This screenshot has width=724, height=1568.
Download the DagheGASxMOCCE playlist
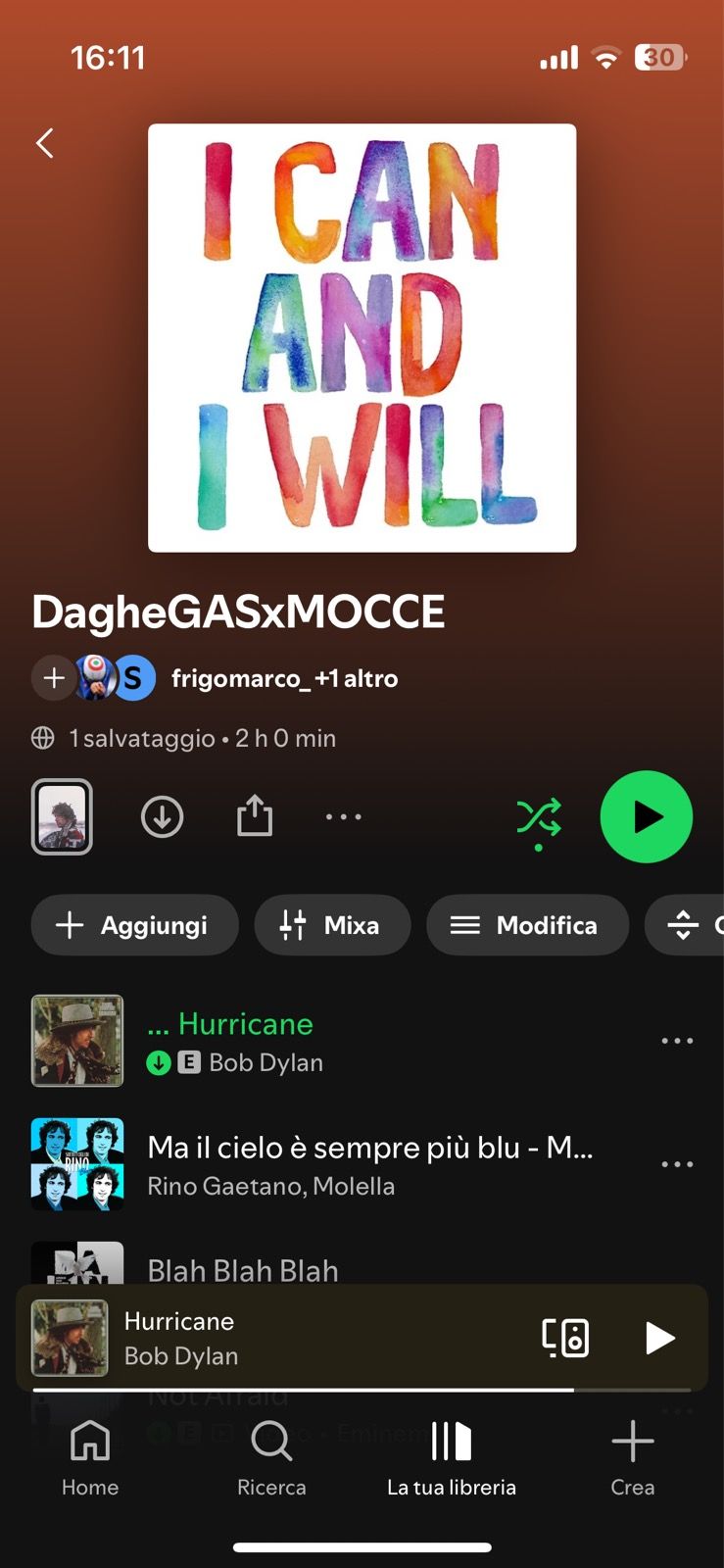coord(162,816)
